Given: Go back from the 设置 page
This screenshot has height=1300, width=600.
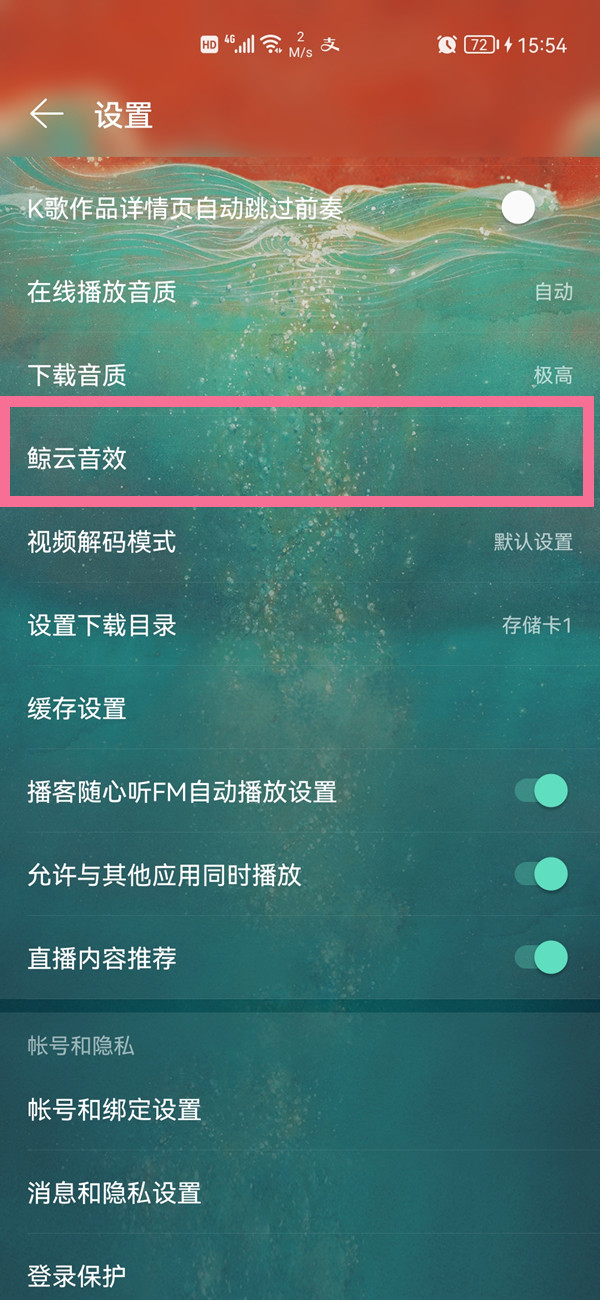Looking at the screenshot, I should 47,115.
